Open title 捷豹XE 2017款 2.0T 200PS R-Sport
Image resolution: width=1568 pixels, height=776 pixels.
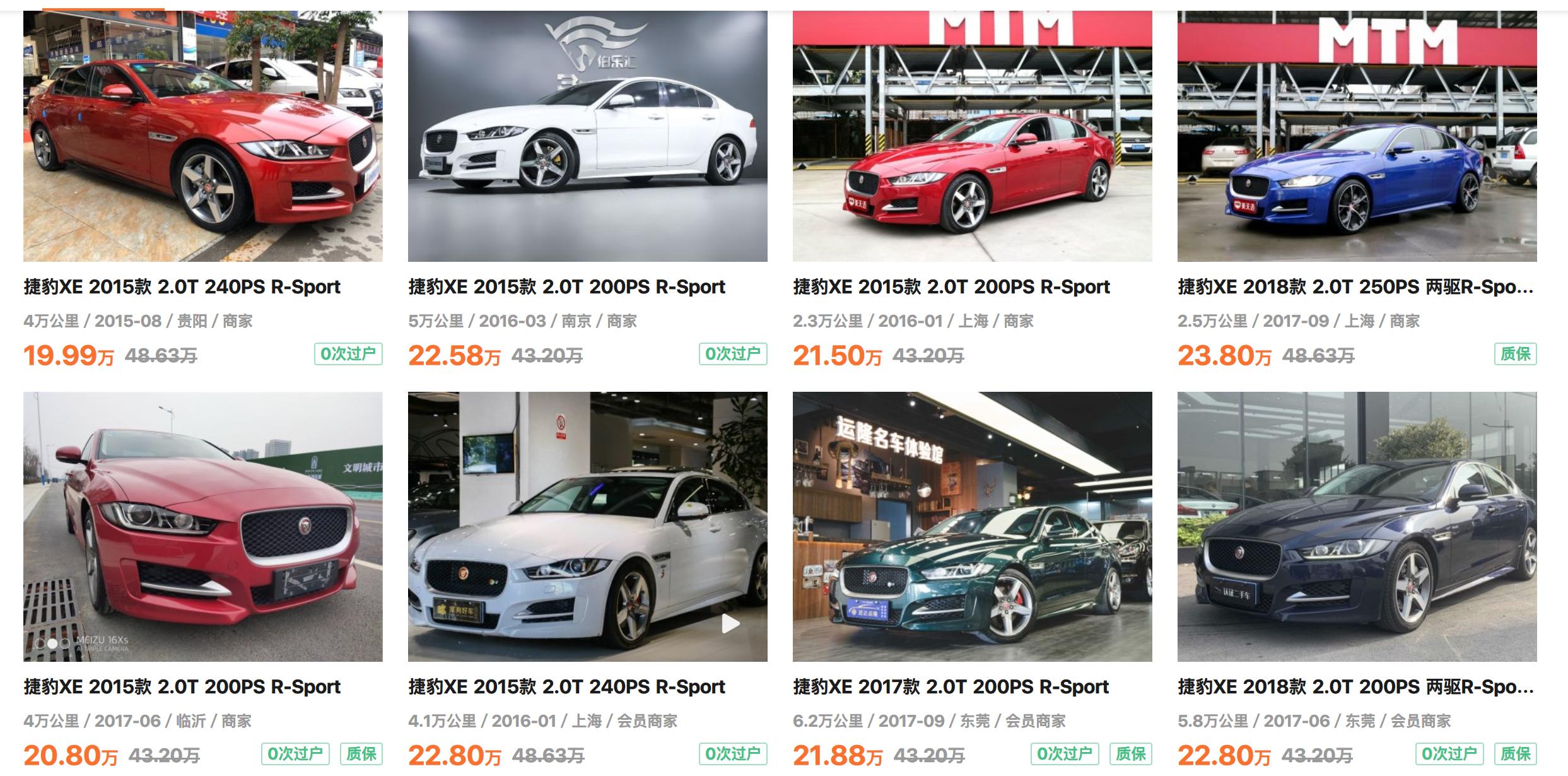[x=951, y=686]
